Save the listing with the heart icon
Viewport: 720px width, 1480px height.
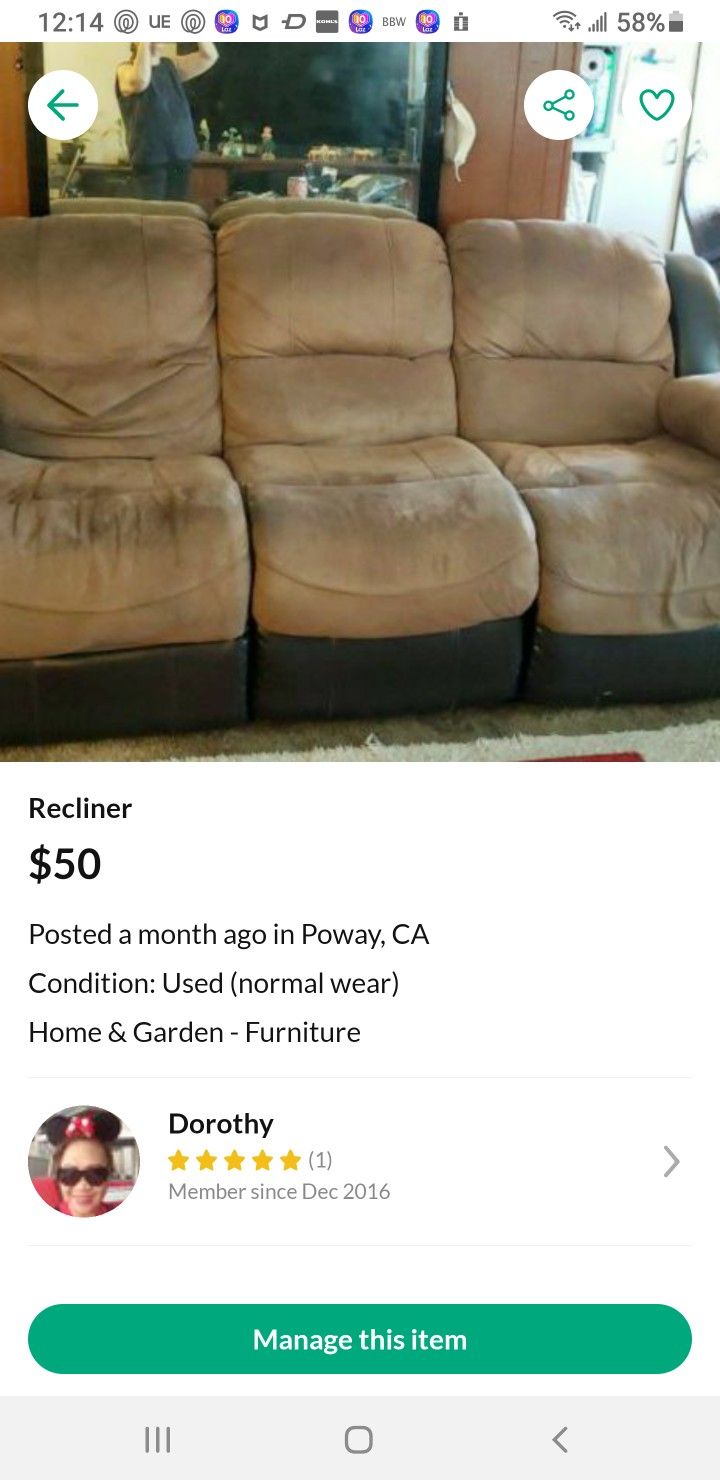point(657,105)
